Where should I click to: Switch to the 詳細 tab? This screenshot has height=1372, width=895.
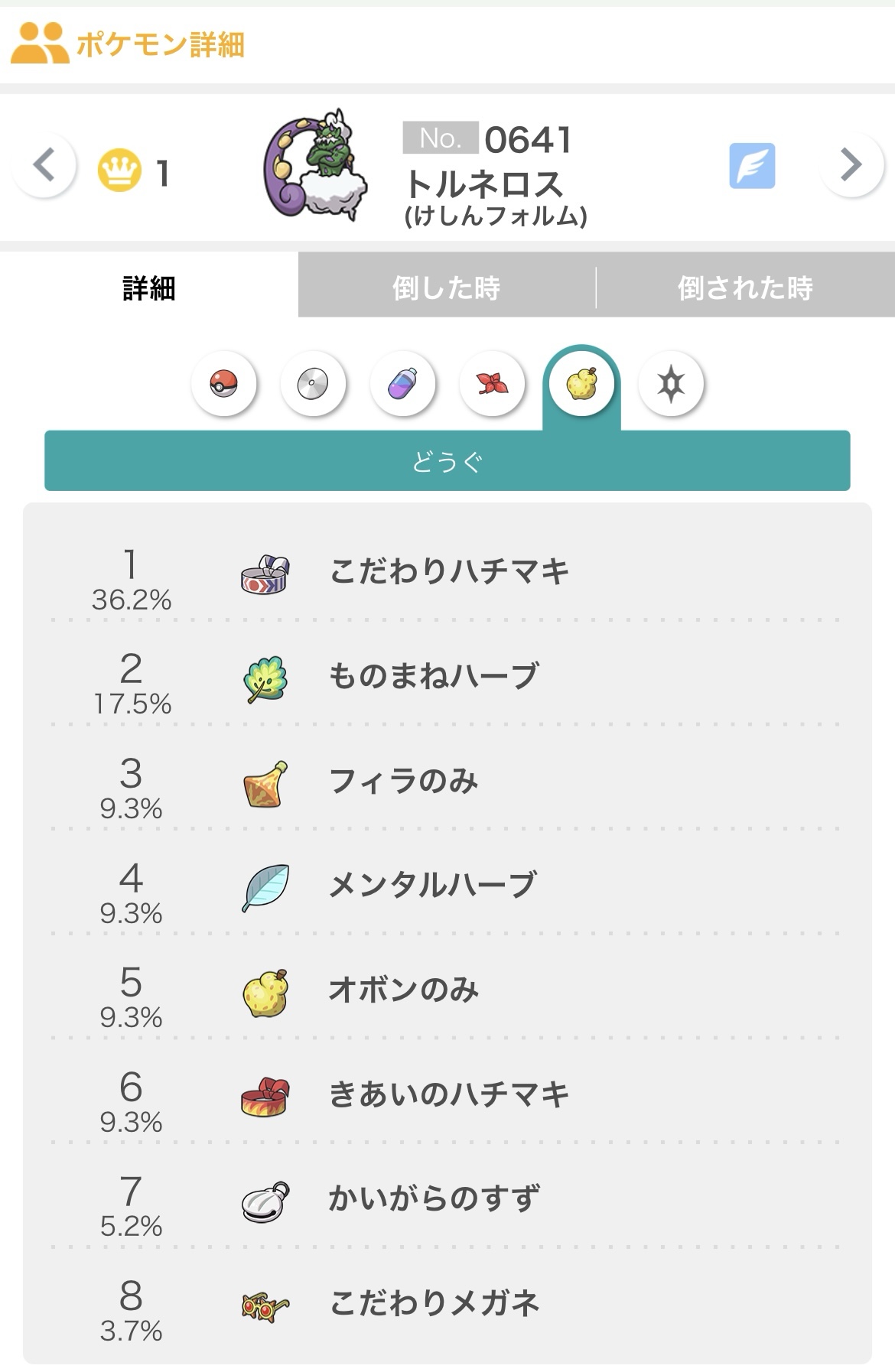[149, 288]
